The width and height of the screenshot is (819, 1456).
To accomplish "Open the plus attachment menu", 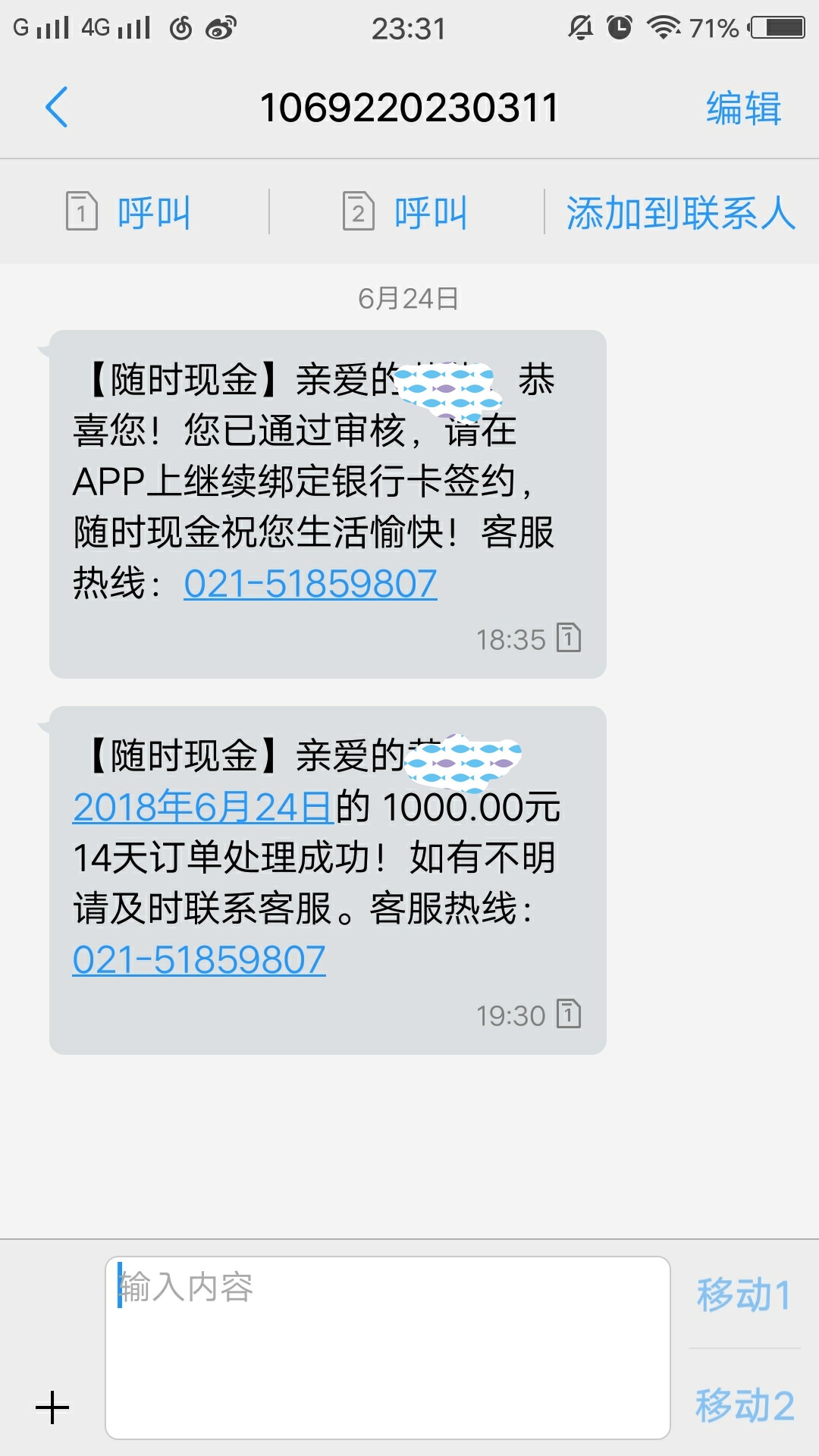I will (52, 1407).
